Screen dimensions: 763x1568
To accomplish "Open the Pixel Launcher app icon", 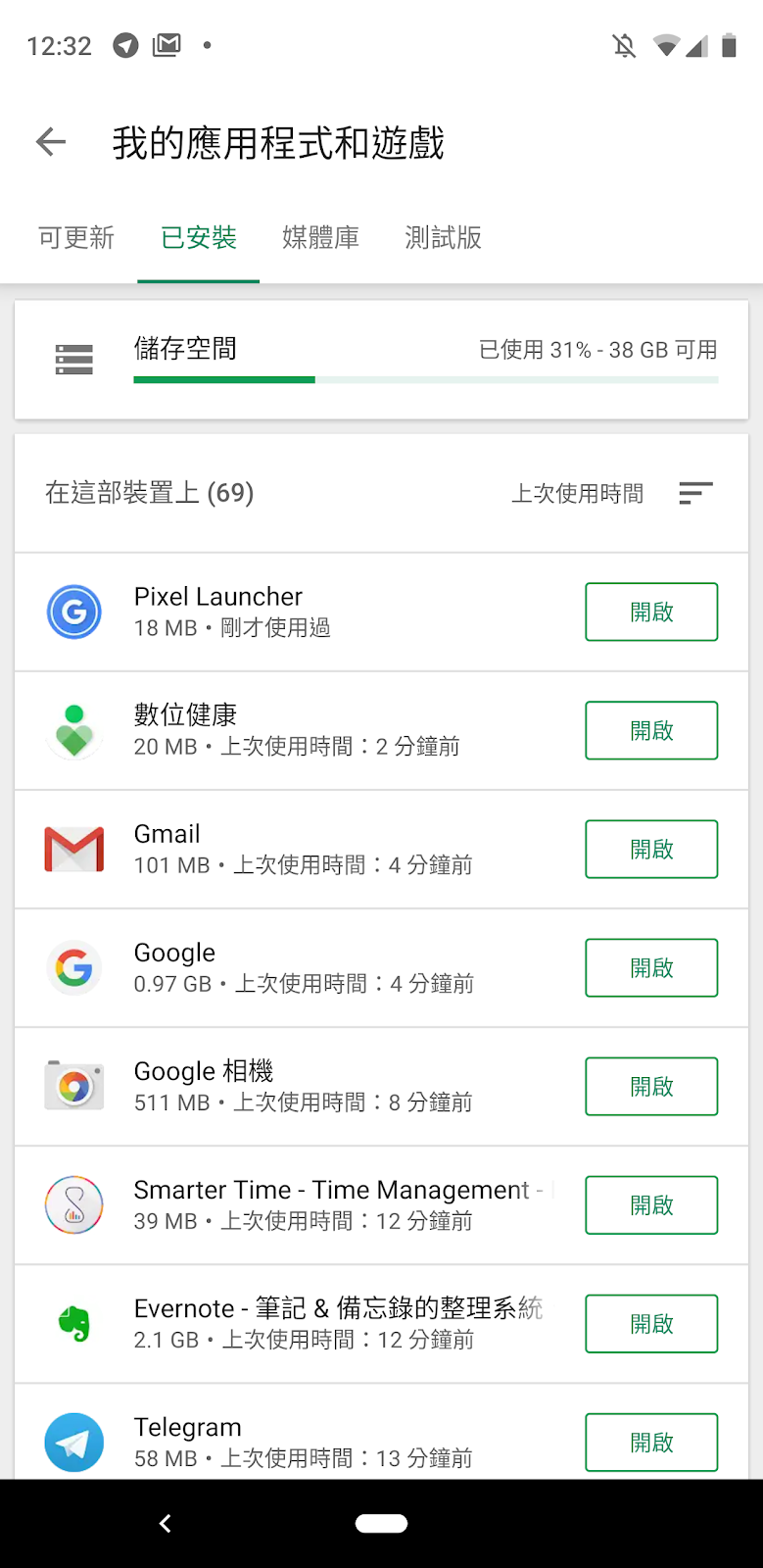I will [73, 612].
